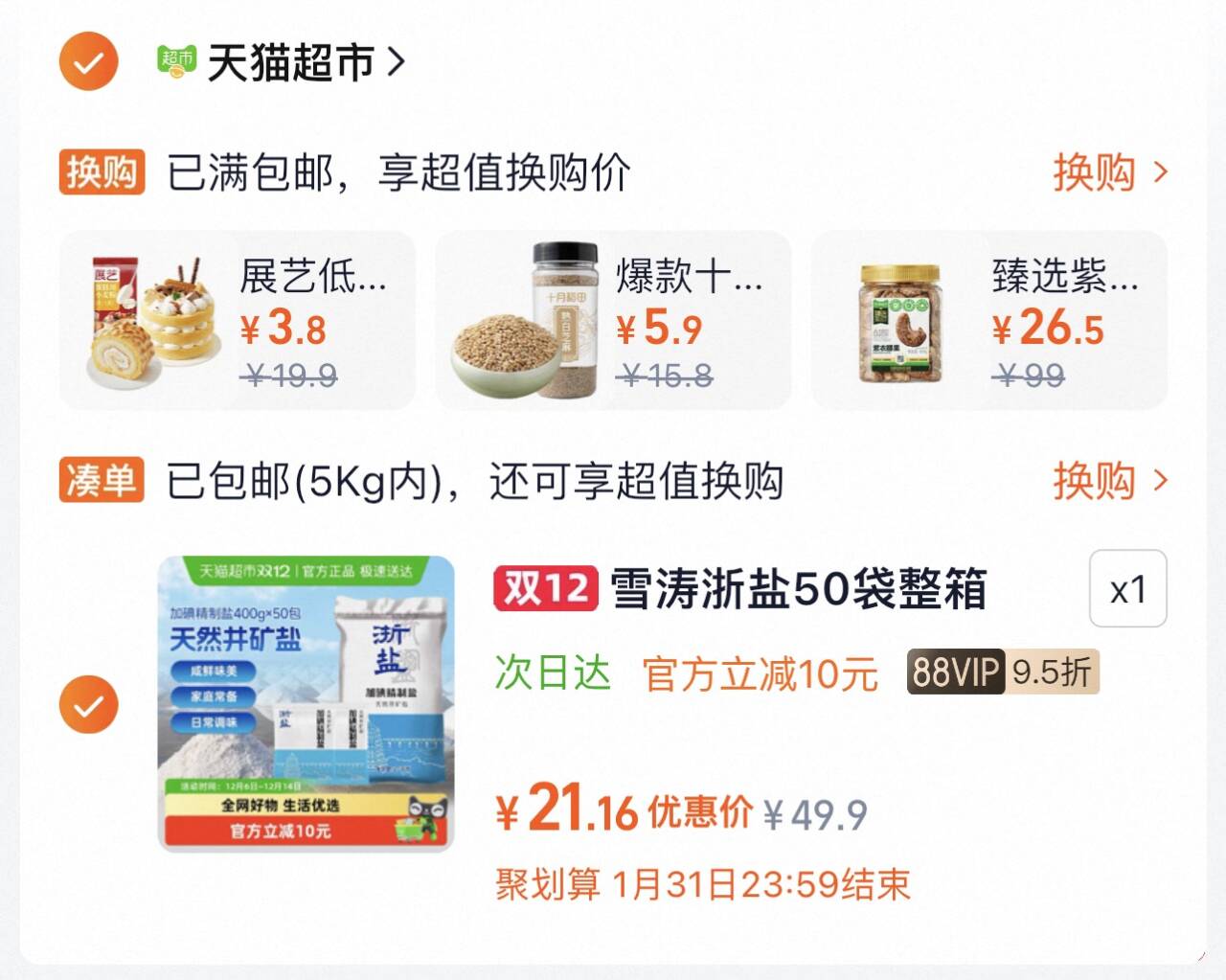This screenshot has height=980, width=1226.
Task: Open 换购 link beside 已满包邮
Action: pos(1109,173)
